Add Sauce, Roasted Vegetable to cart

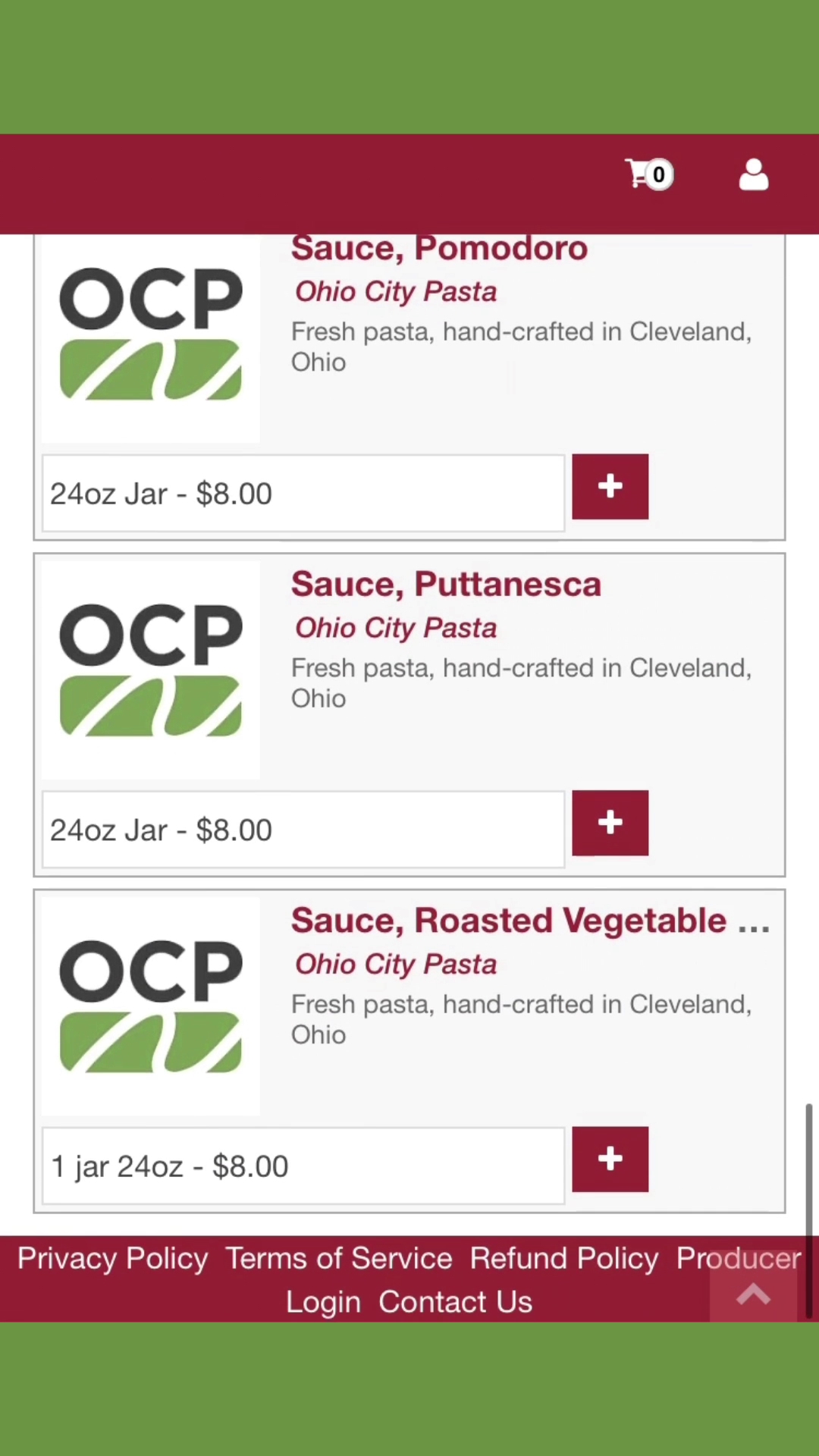(x=610, y=1159)
